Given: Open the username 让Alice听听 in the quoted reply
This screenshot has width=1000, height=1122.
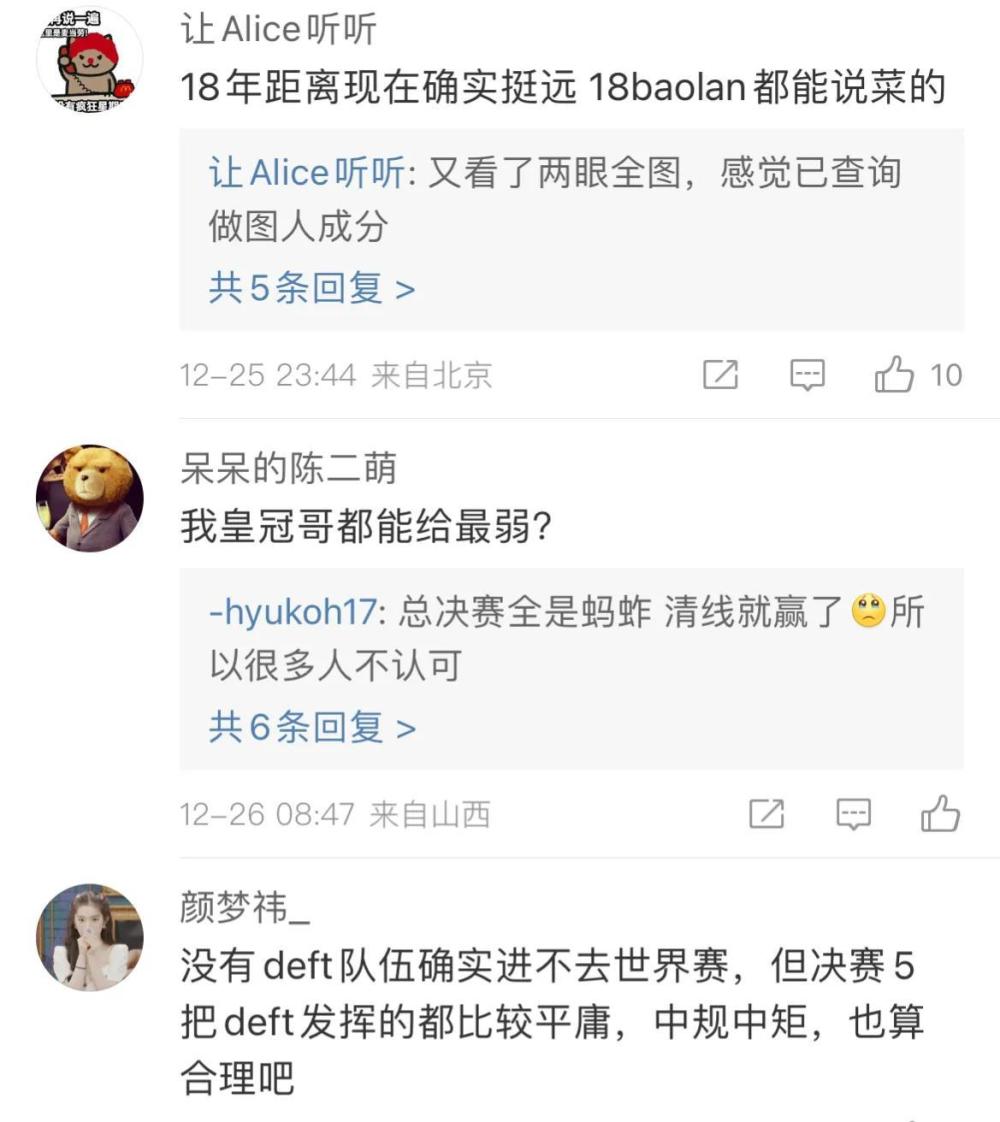Looking at the screenshot, I should pyautogui.click(x=306, y=173).
